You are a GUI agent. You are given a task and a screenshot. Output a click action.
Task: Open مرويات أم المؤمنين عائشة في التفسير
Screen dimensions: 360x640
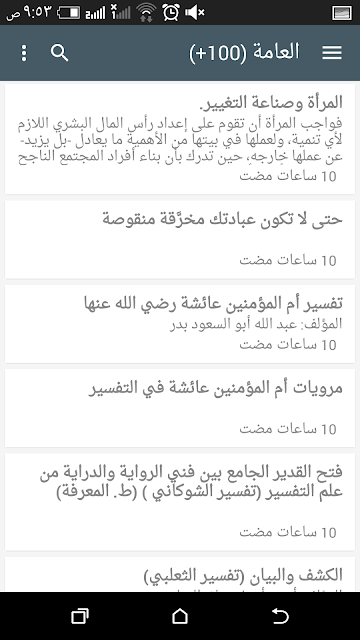pos(180,408)
